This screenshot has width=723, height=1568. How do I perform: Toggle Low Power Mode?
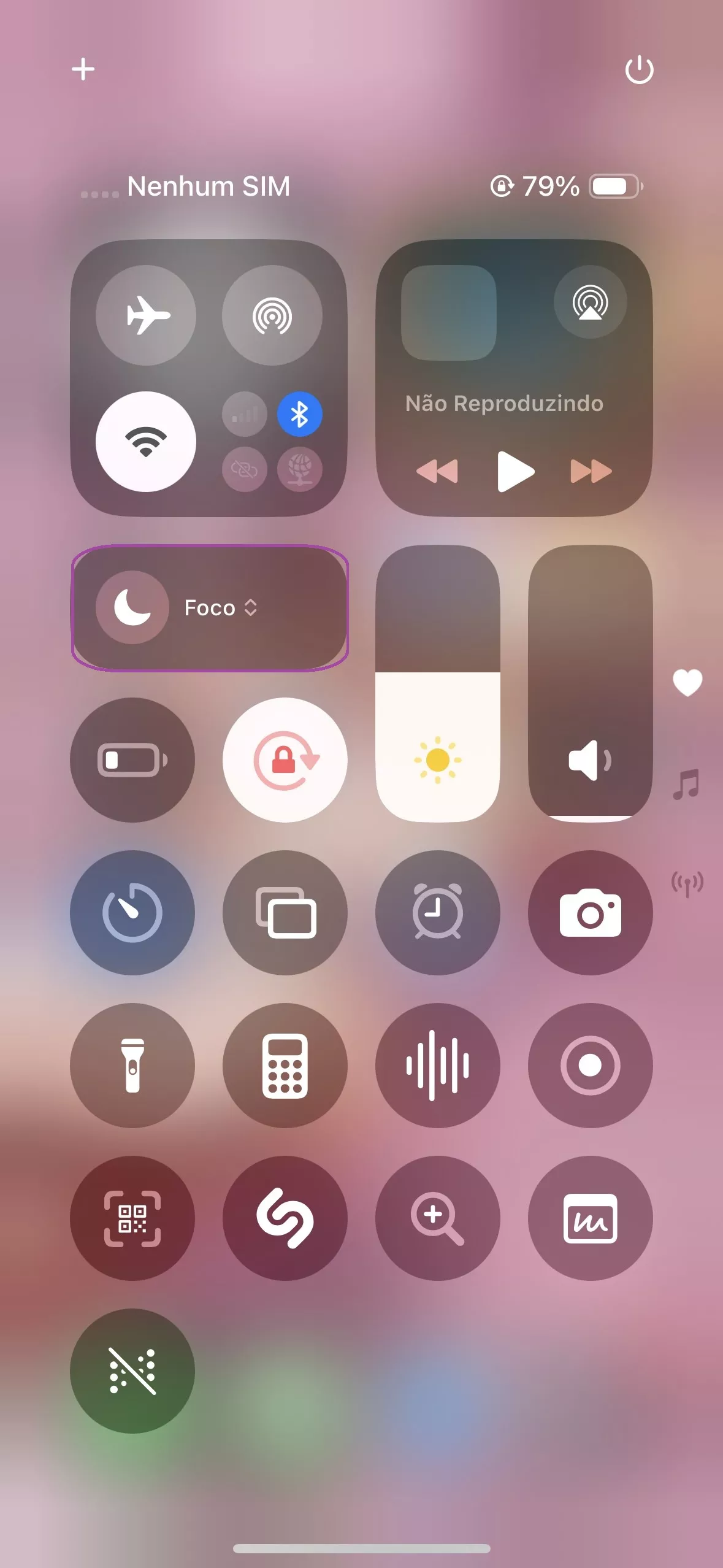click(x=132, y=760)
